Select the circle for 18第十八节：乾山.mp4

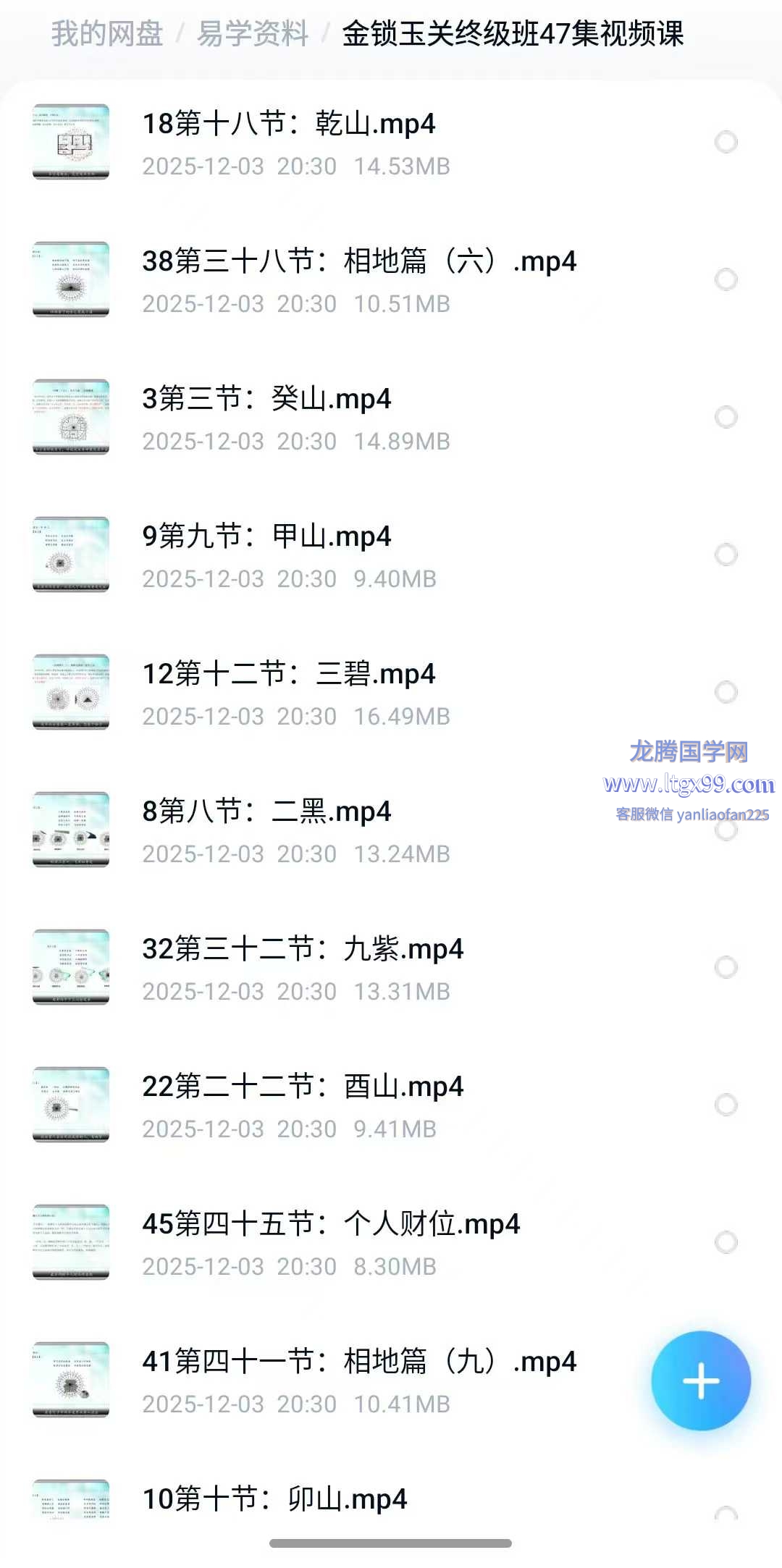[726, 142]
